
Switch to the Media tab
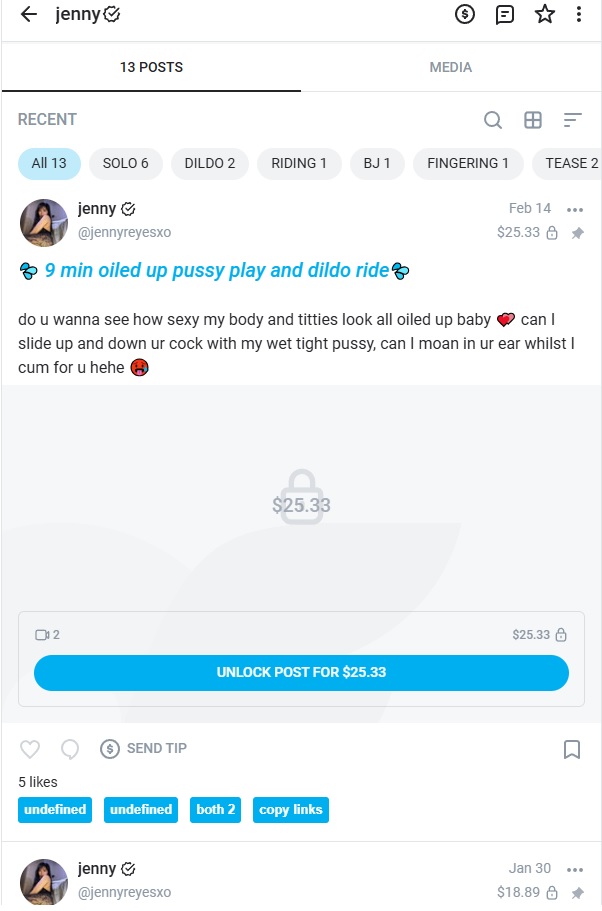[x=450, y=67]
